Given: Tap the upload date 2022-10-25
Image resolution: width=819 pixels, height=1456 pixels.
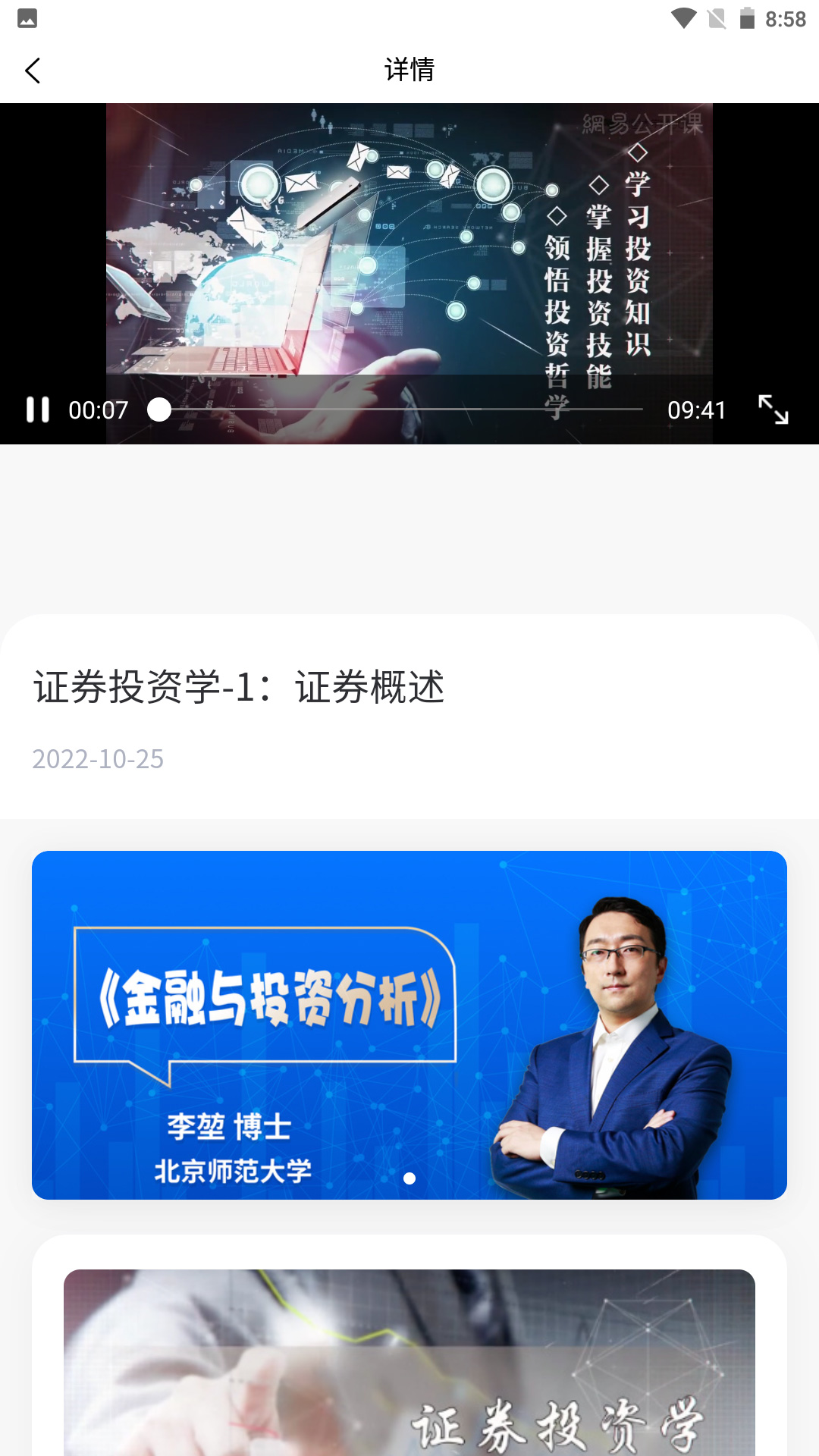Looking at the screenshot, I should pyautogui.click(x=97, y=759).
